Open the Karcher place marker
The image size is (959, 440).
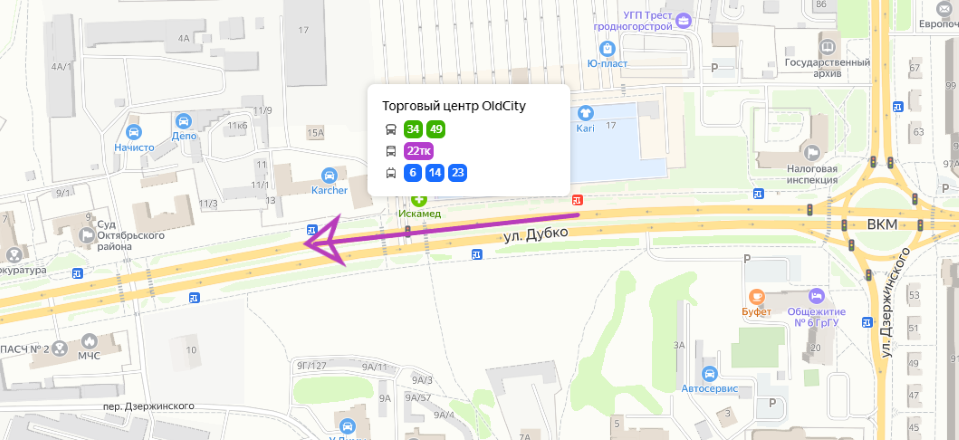point(329,175)
